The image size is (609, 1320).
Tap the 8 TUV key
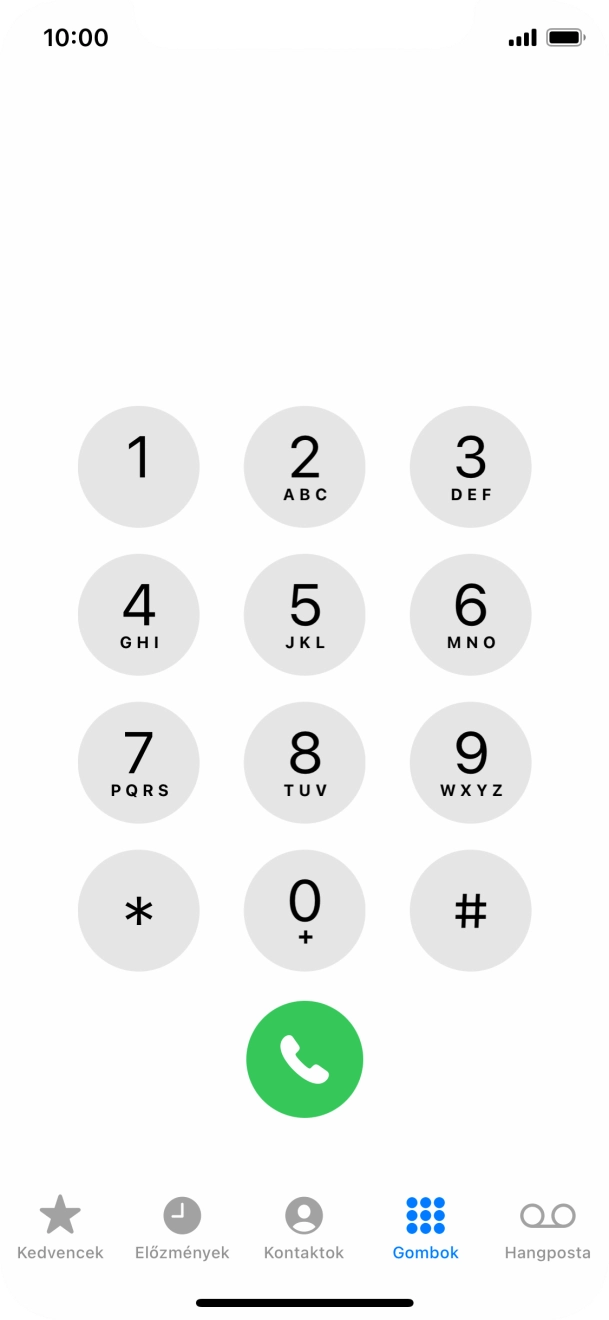tap(305, 763)
